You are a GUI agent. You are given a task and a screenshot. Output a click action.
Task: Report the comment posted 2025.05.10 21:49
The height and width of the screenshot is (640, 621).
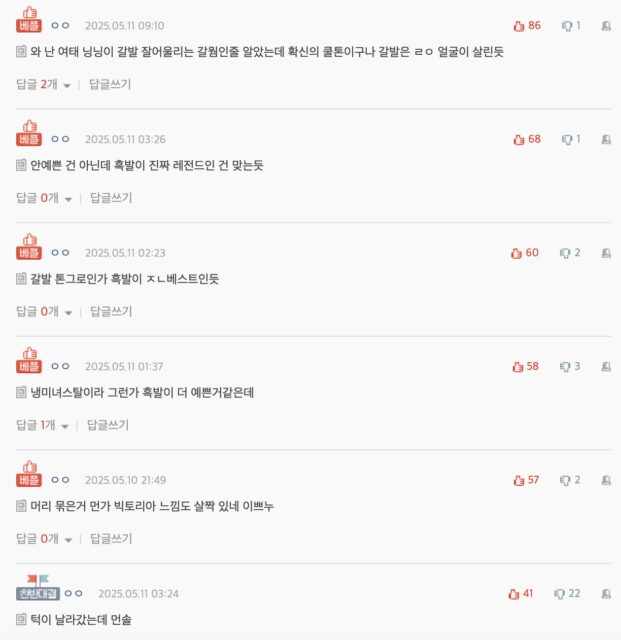coord(606,480)
